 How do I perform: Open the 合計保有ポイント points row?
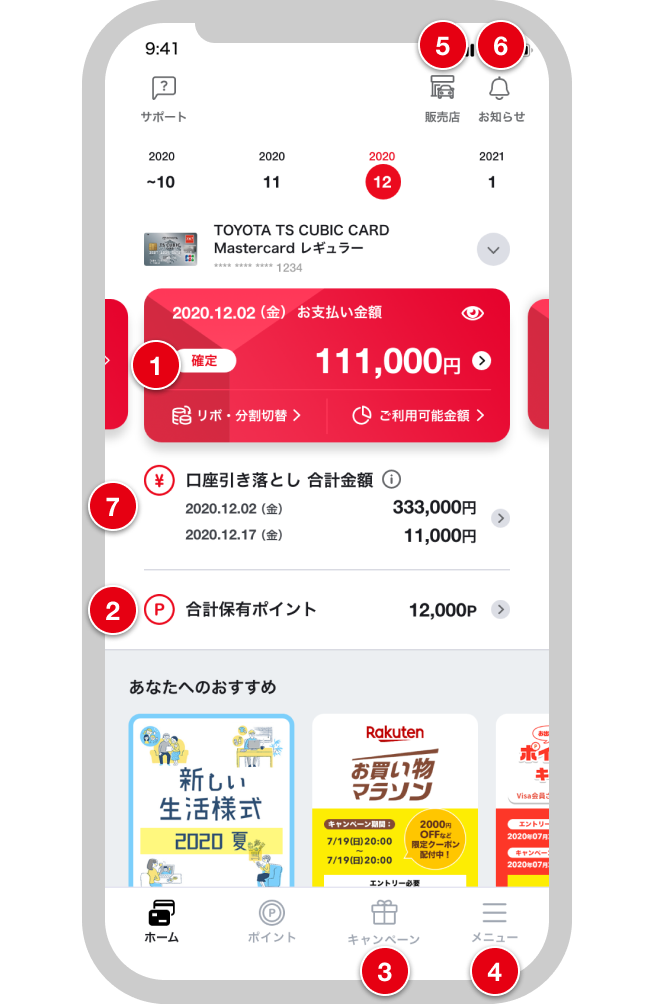point(501,609)
